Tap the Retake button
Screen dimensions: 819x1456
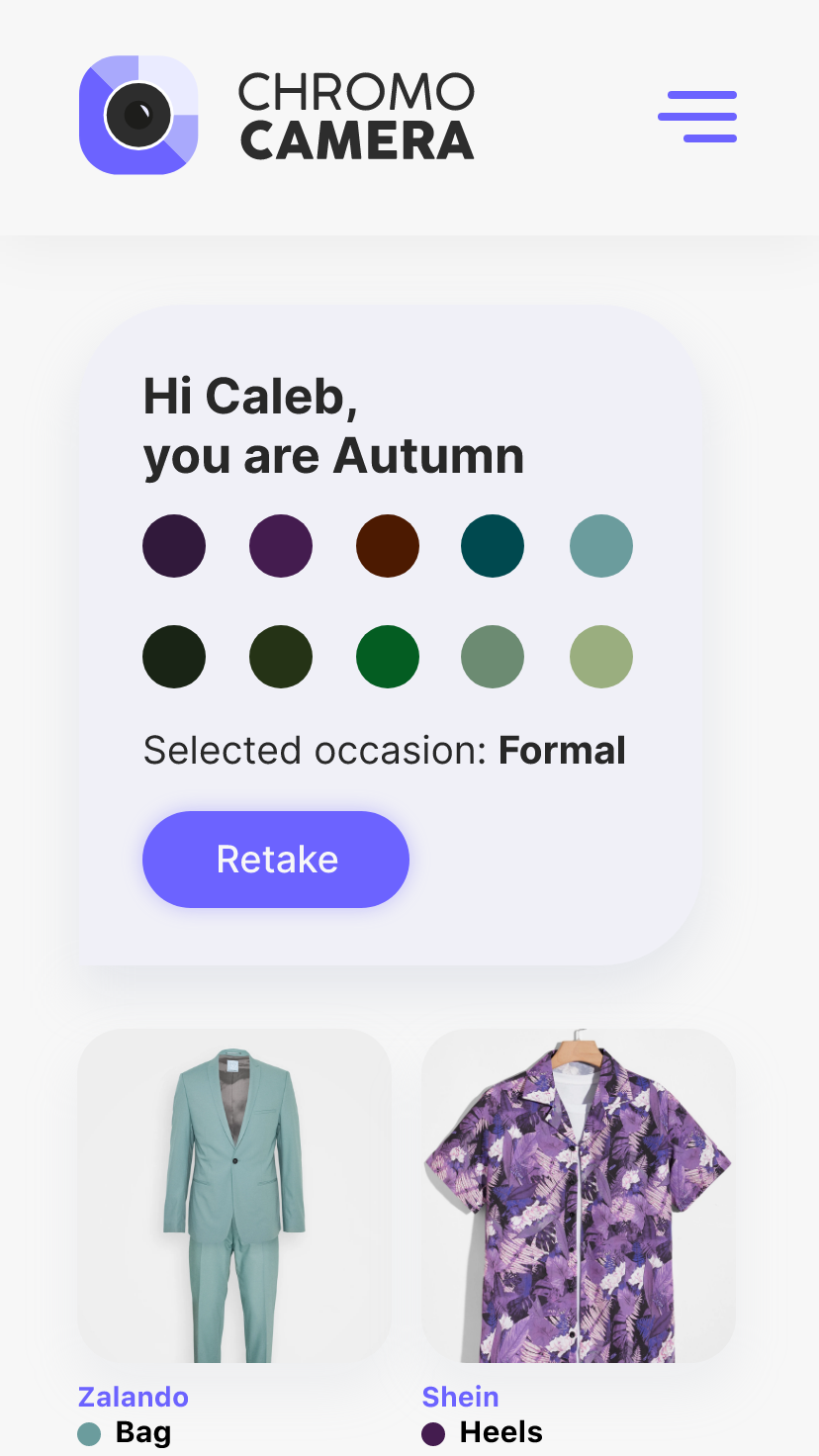(276, 860)
